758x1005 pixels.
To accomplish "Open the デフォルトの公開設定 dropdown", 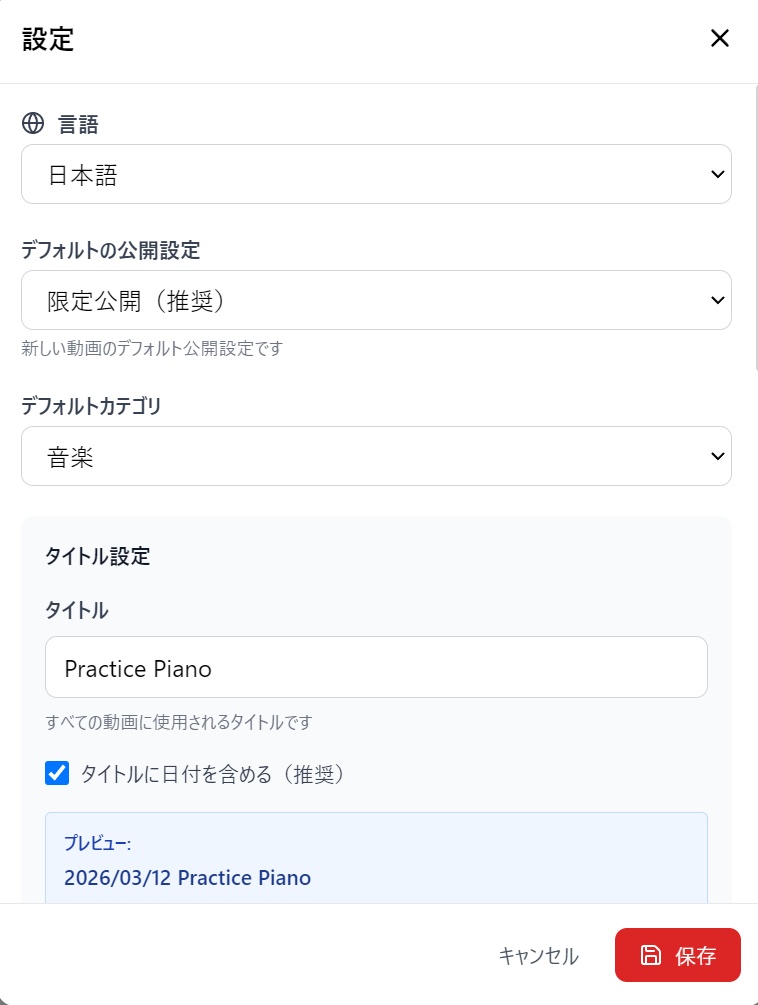I will coord(376,300).
